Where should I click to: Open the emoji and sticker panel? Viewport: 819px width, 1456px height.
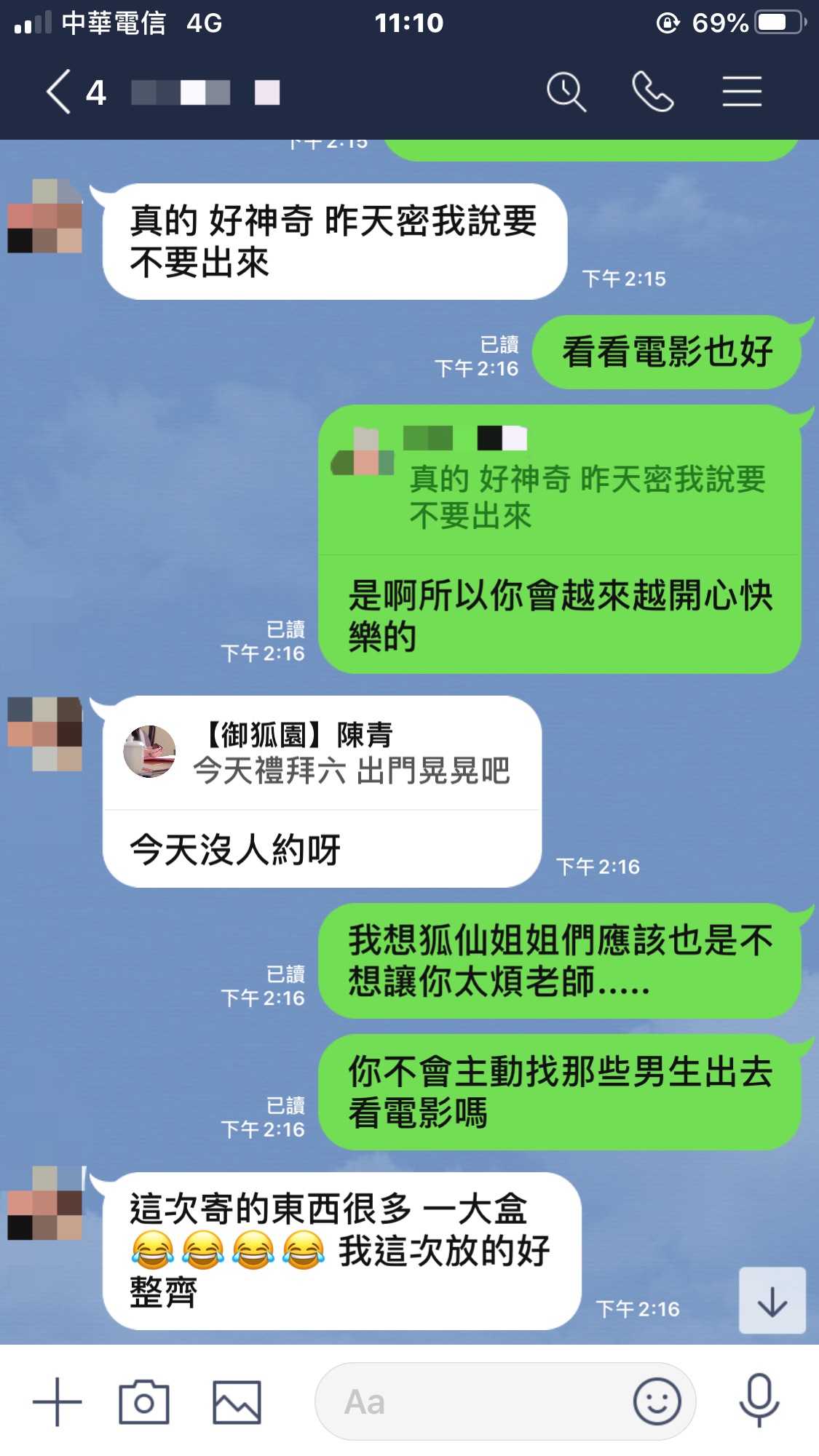(x=657, y=1401)
